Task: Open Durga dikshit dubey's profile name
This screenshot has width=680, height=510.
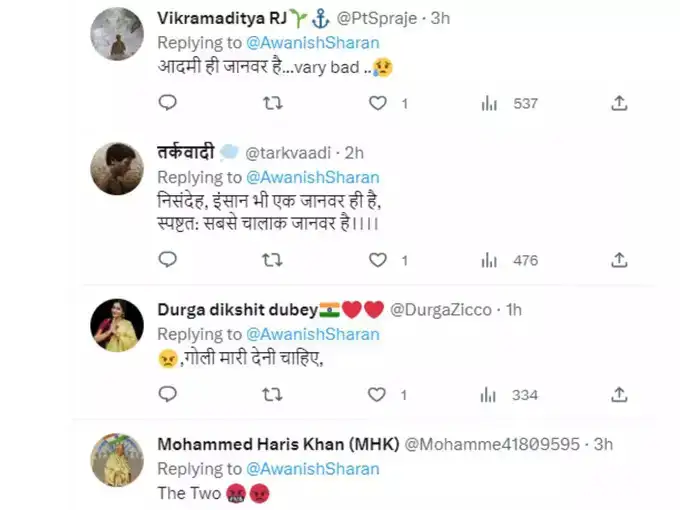Action: [x=237, y=309]
